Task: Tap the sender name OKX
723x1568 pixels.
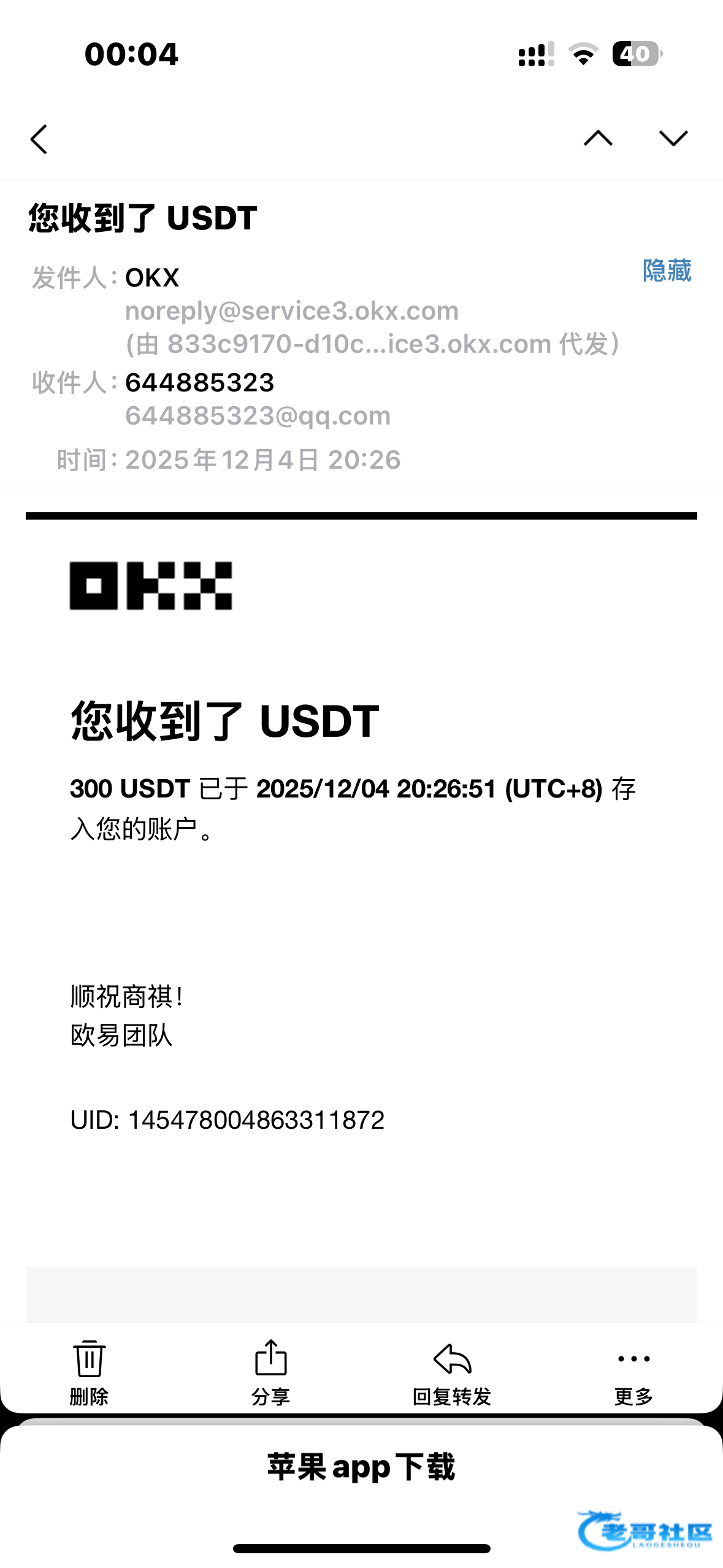Action: [x=152, y=278]
